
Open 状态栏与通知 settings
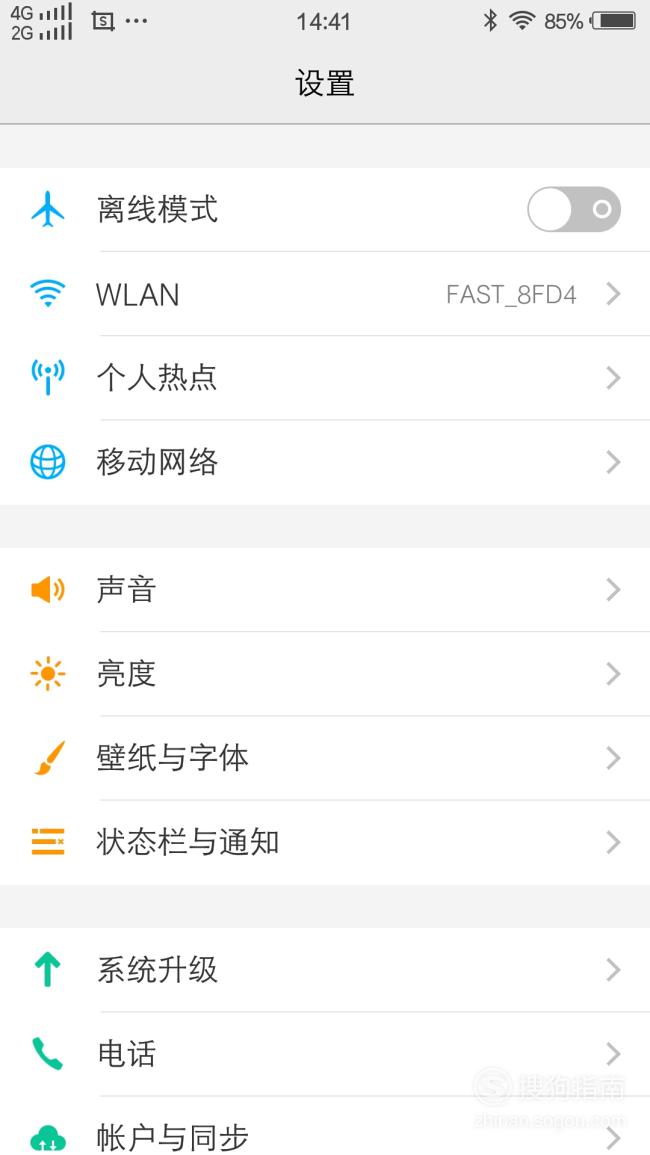[325, 842]
